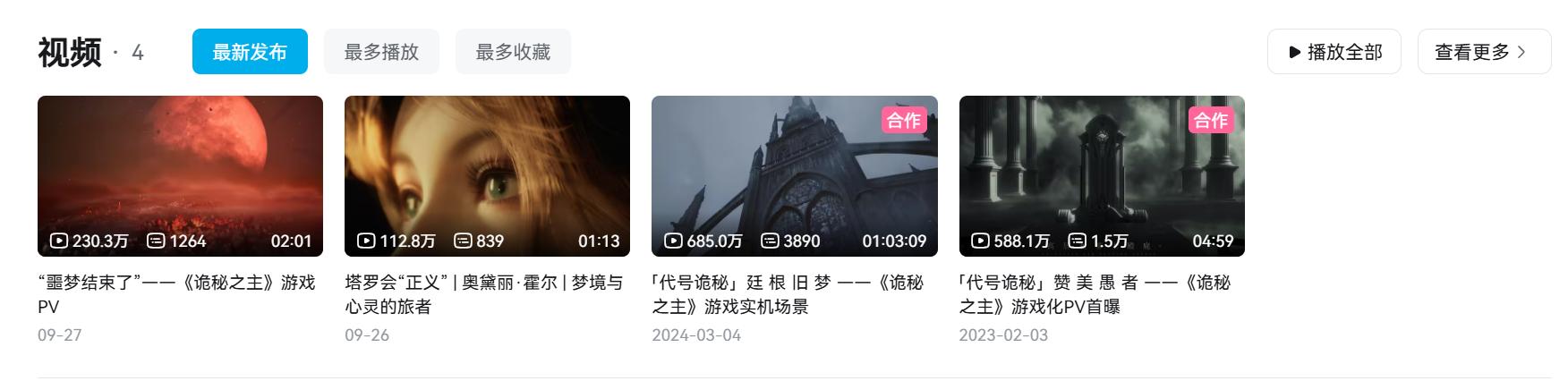Switch to the 最新发布 sort tab
The height and width of the screenshot is (381, 1568).
(250, 52)
